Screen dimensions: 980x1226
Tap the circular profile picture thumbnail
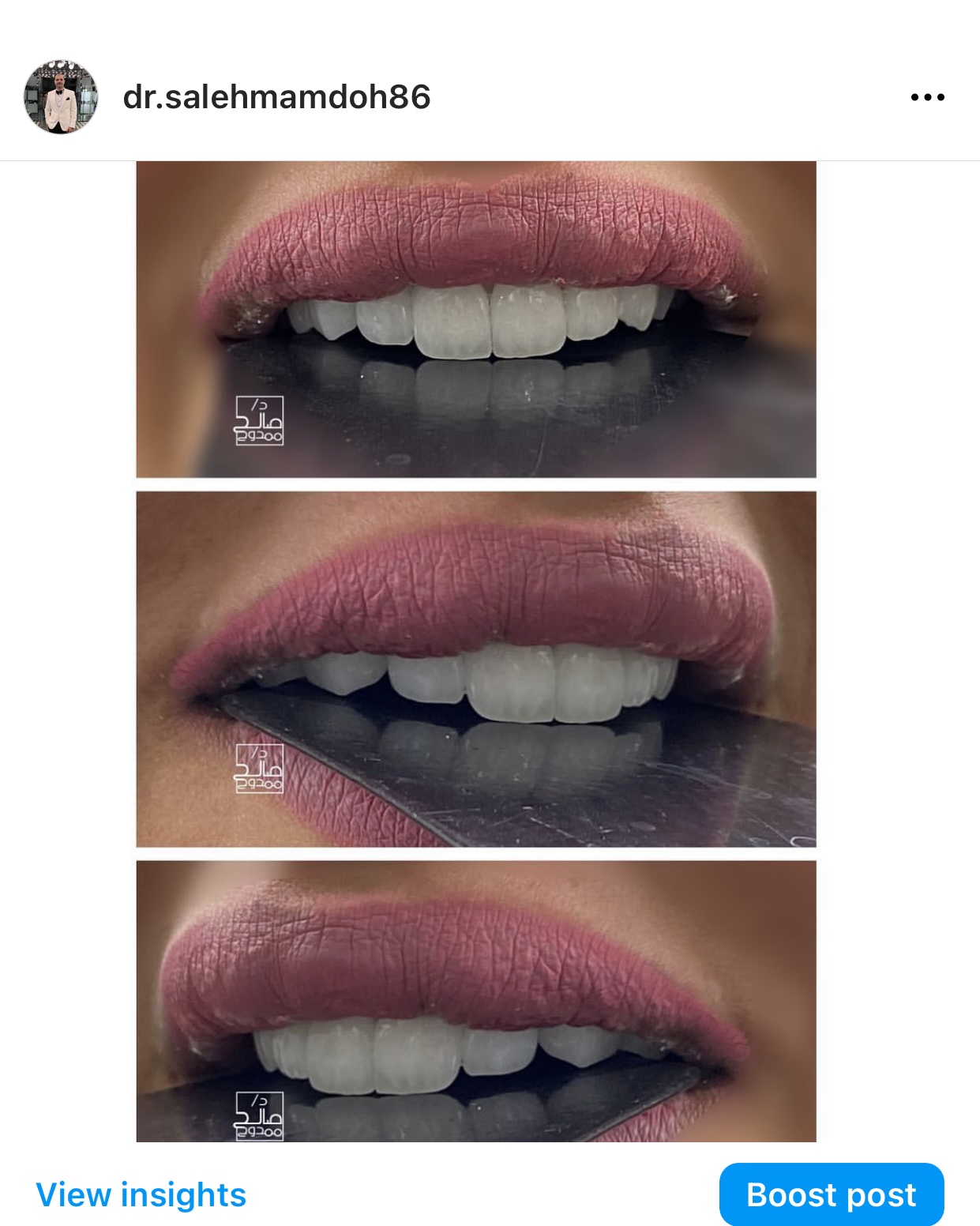pos(59,96)
